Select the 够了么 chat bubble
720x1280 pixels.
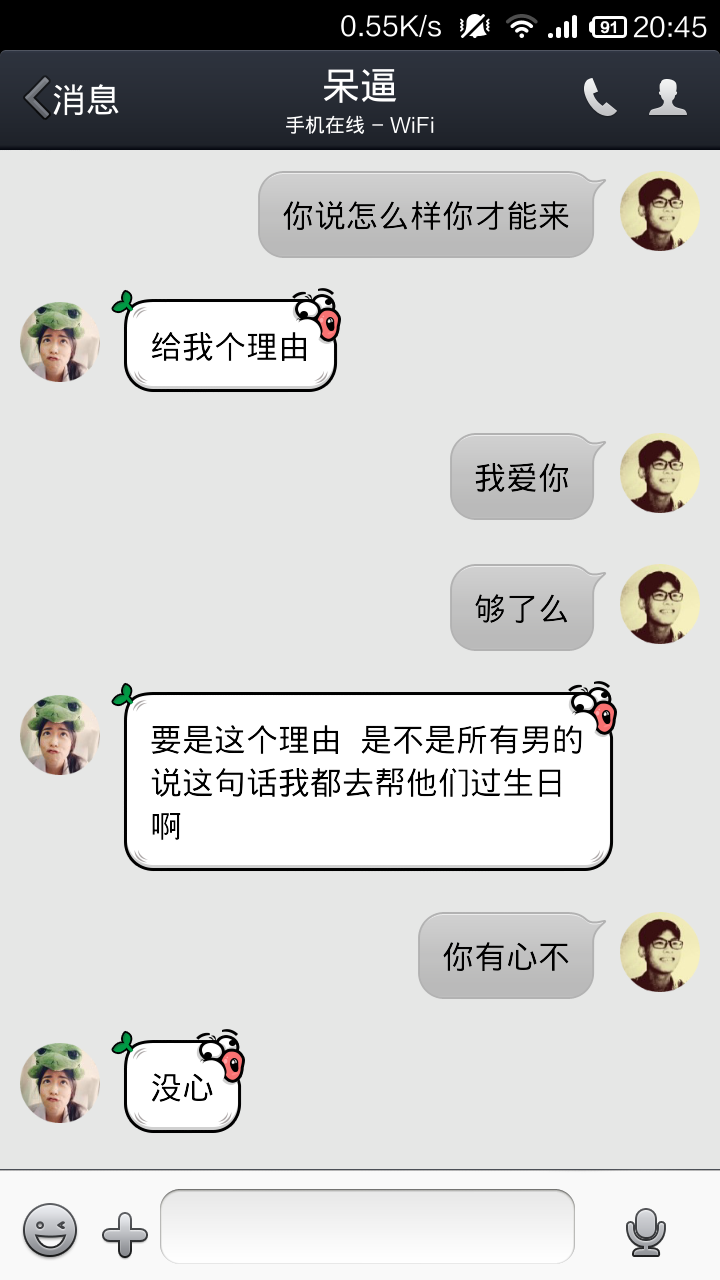click(x=521, y=607)
